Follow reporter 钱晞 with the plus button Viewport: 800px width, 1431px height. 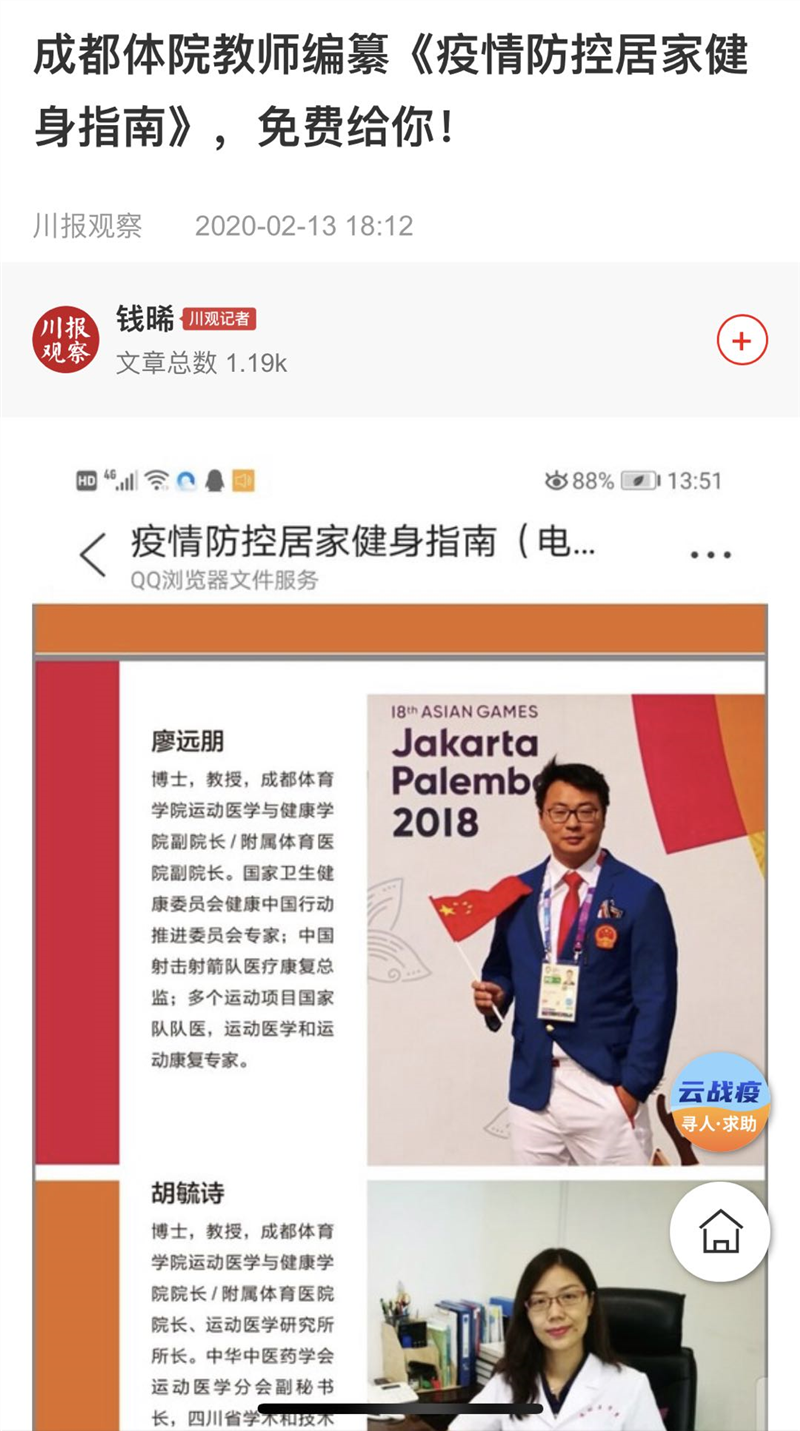(x=741, y=341)
